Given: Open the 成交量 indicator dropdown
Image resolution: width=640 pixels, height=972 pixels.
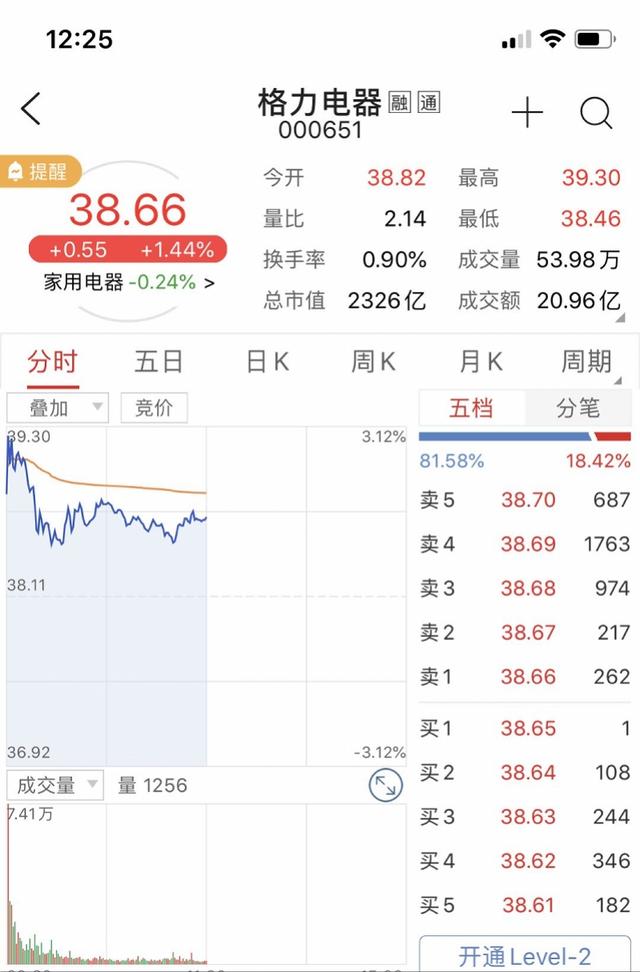Looking at the screenshot, I should pyautogui.click(x=55, y=785).
